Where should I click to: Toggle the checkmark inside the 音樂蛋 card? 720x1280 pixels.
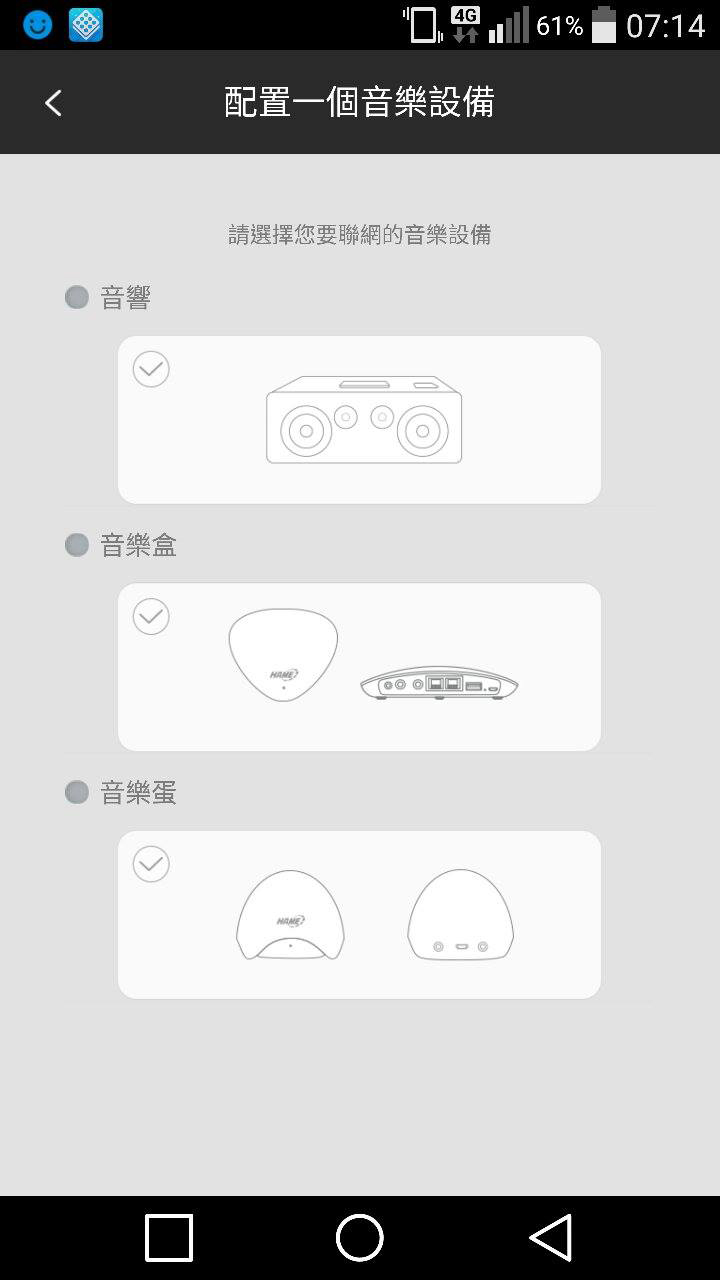tap(151, 864)
